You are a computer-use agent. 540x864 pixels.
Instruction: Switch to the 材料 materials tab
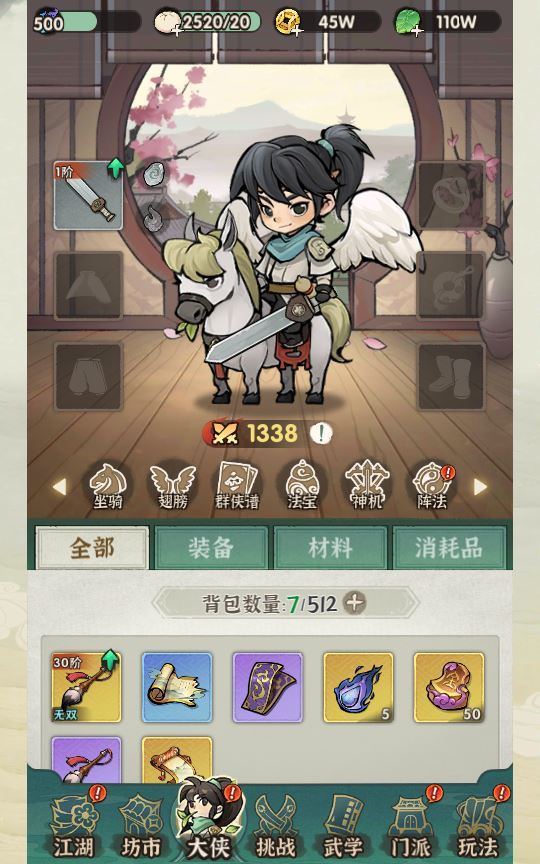point(330,548)
